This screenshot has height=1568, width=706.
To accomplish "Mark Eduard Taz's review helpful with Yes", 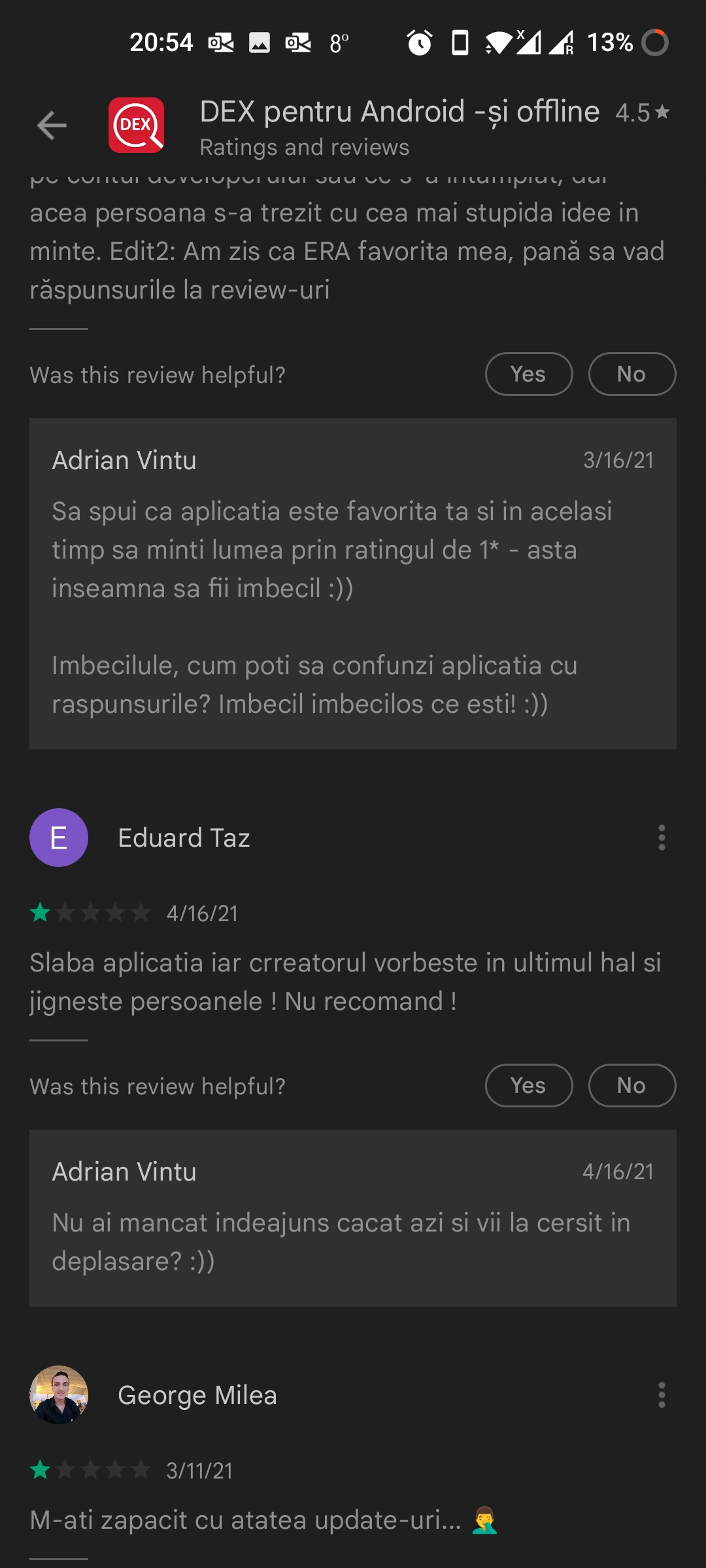I will 528,1086.
